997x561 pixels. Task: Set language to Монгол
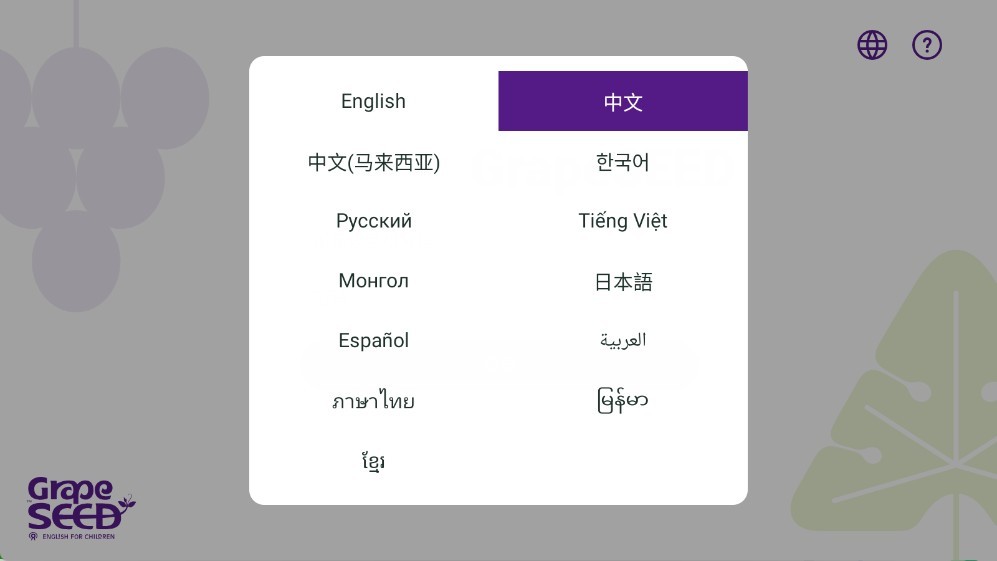(x=373, y=281)
